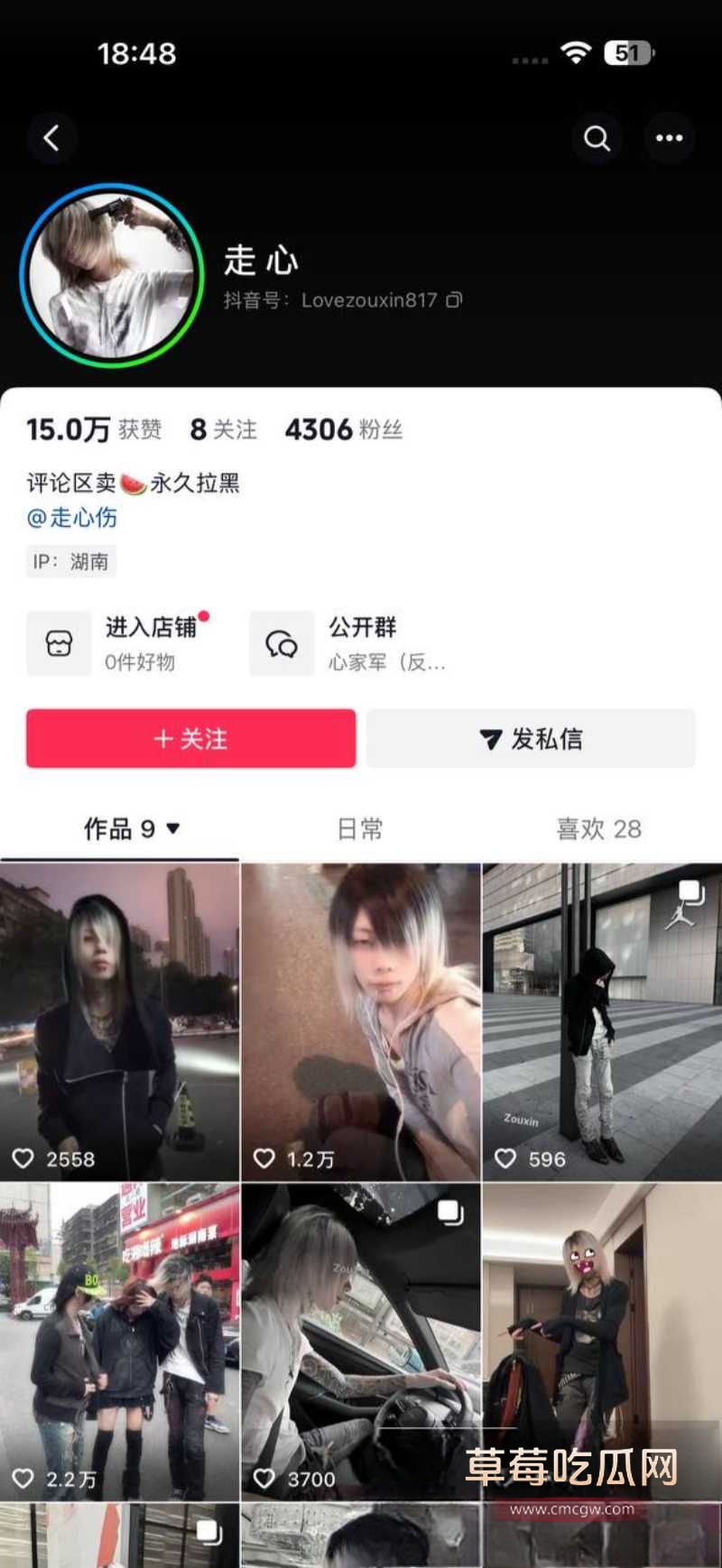The image size is (722, 1568).
Task: Open the video with 2558 likes
Action: (119, 1019)
